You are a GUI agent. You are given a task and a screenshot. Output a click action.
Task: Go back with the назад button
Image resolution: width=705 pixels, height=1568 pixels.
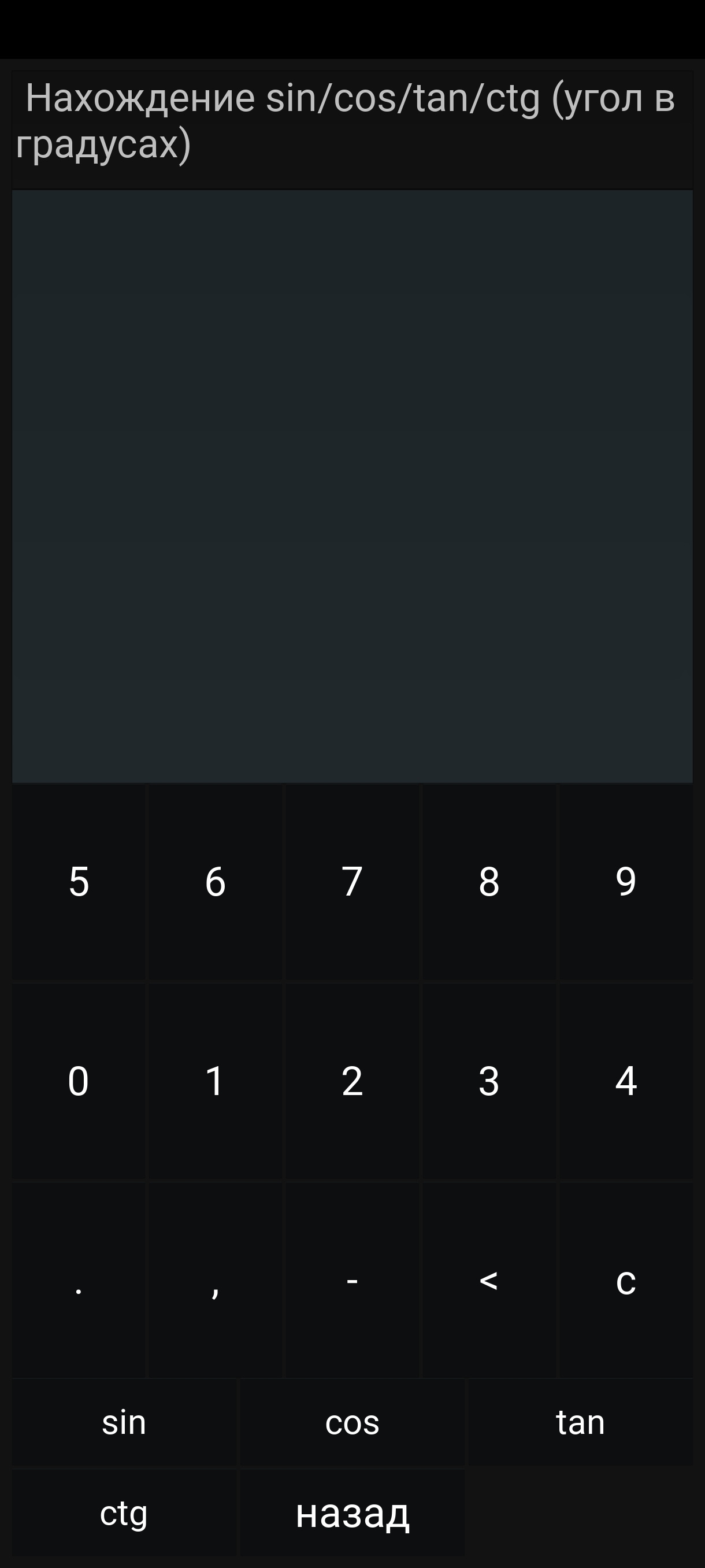coord(352,1513)
